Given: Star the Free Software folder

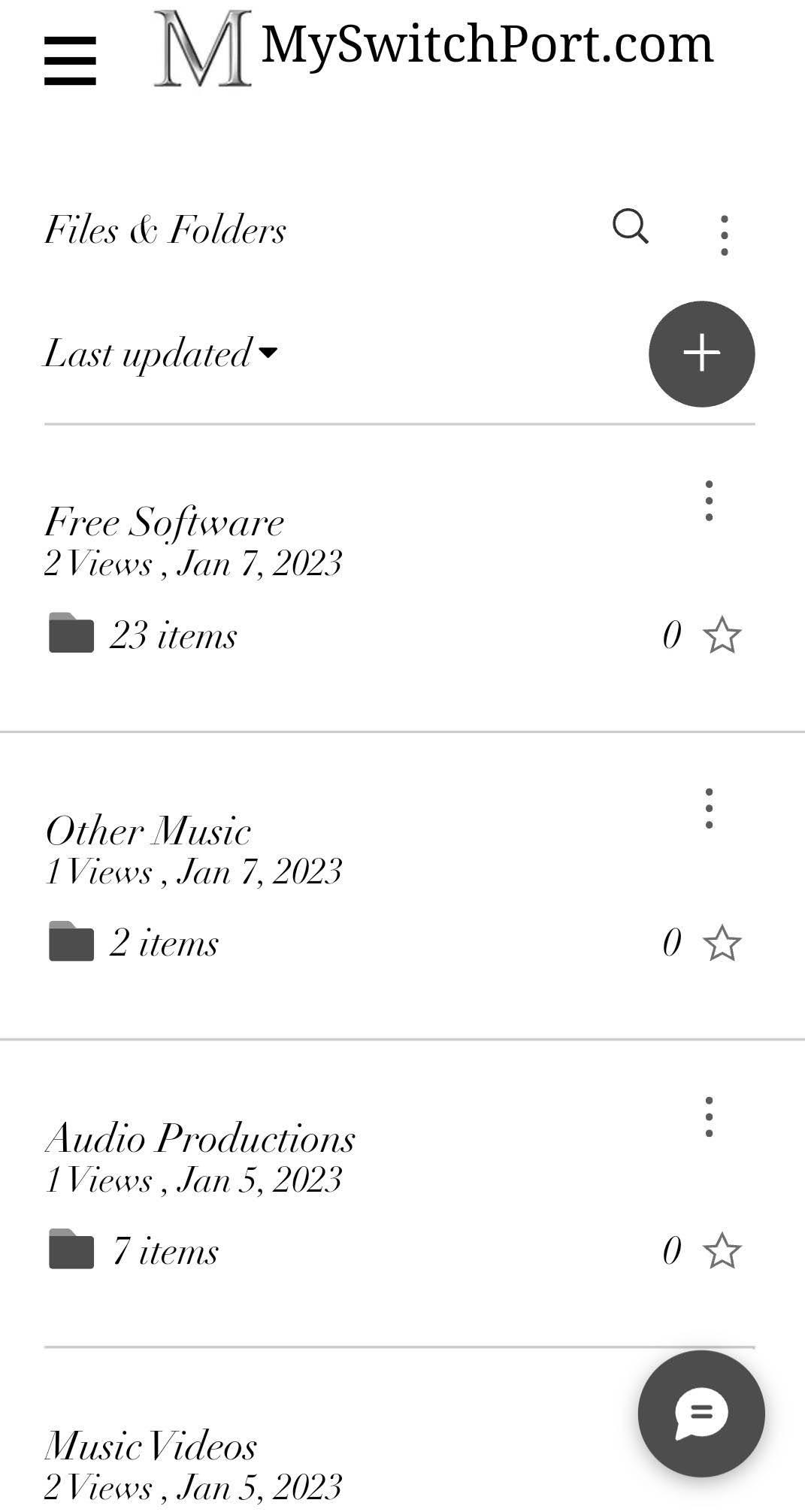Looking at the screenshot, I should (x=722, y=635).
